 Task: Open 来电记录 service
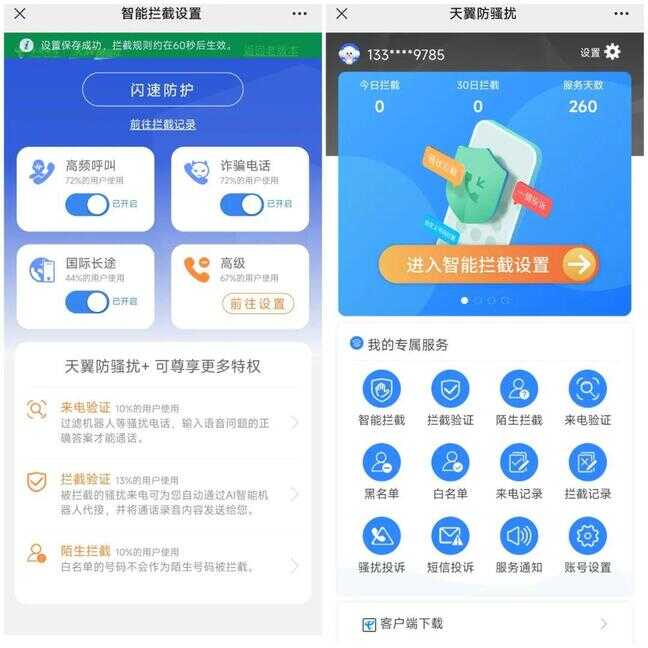518,471
